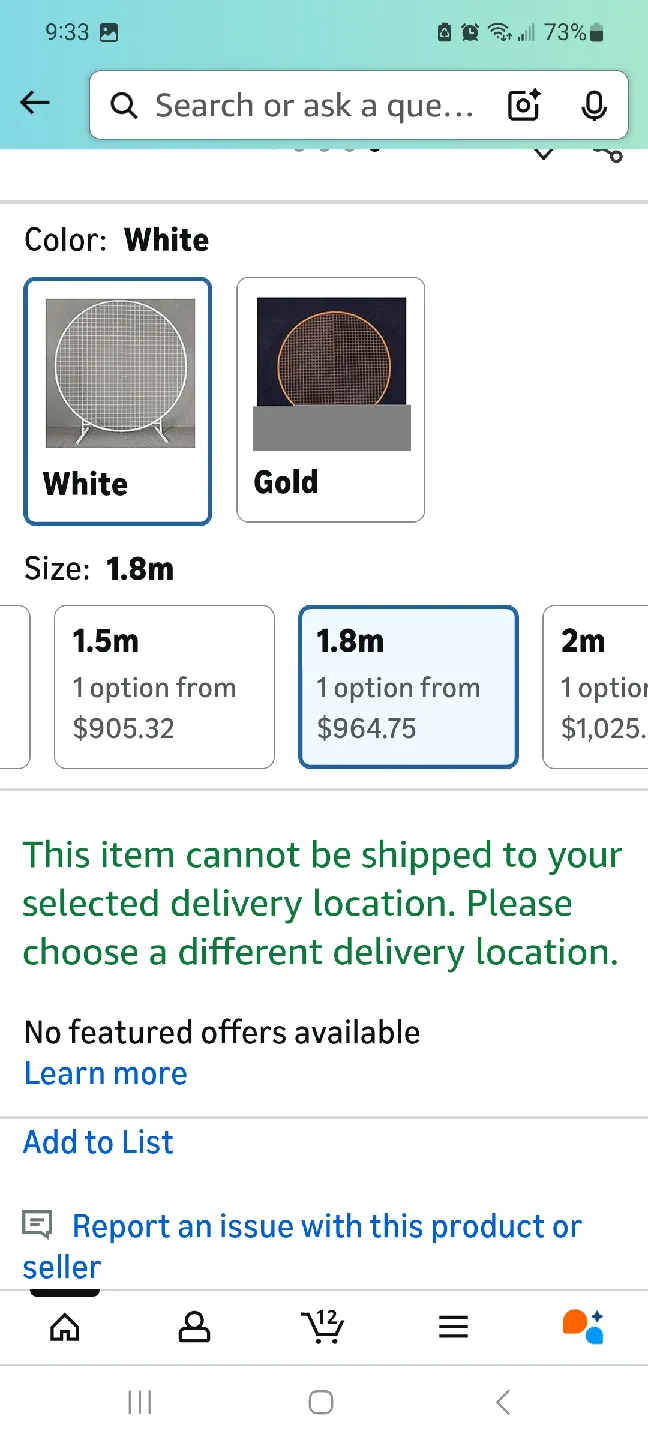Open the account profile tab

click(x=194, y=1327)
